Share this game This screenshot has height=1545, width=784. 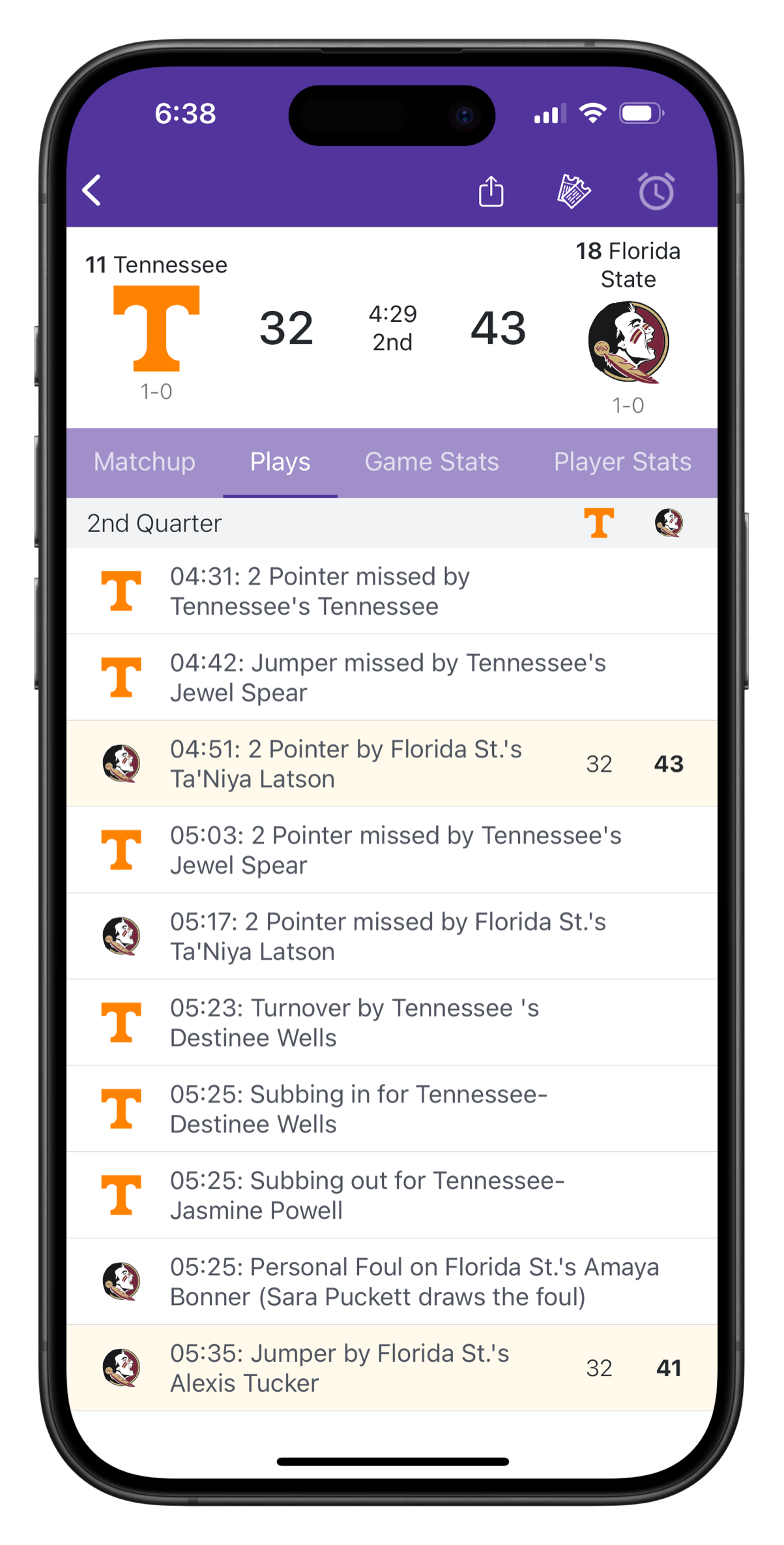click(x=491, y=192)
